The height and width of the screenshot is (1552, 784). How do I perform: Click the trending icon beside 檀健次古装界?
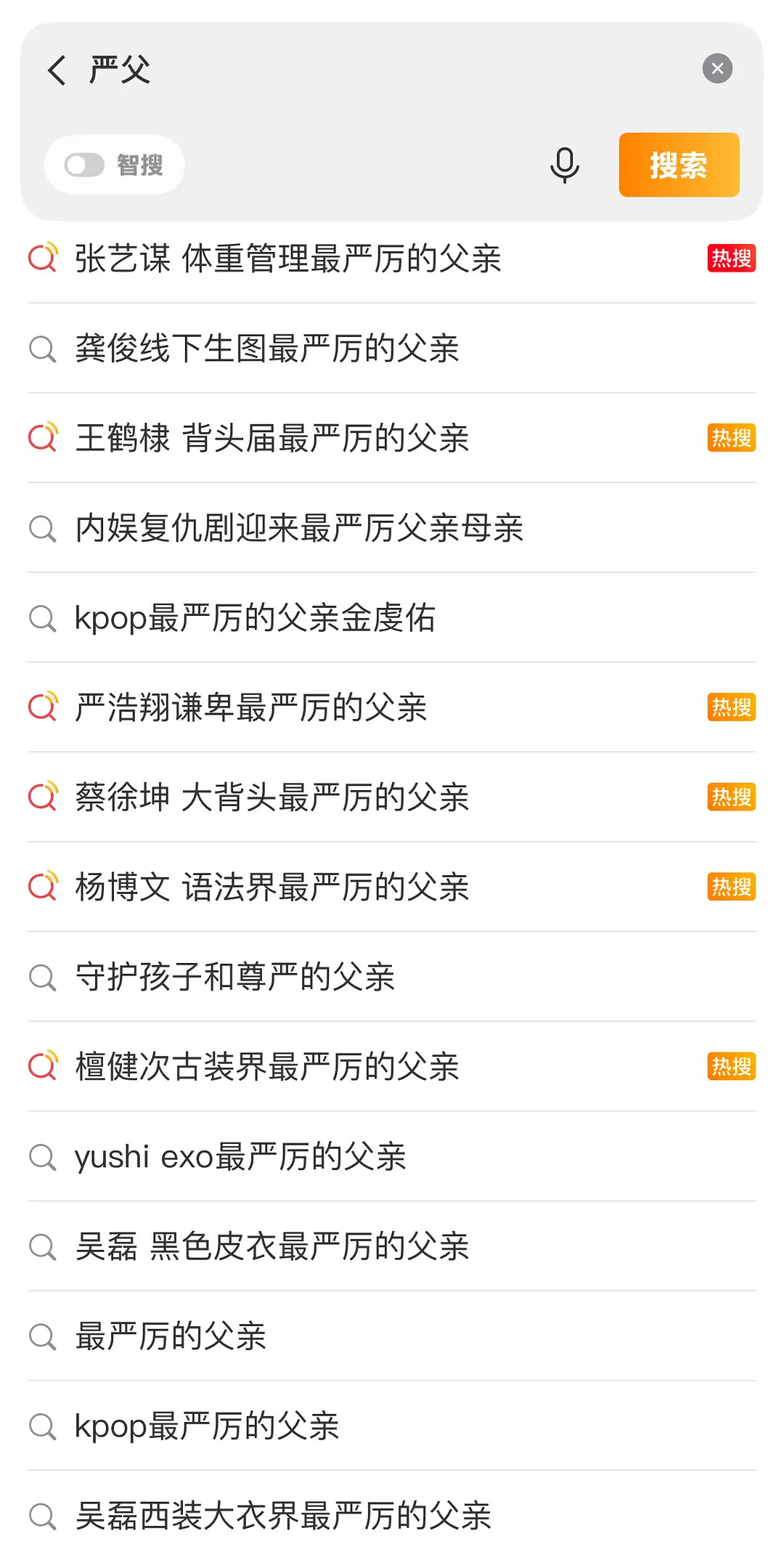44,1065
